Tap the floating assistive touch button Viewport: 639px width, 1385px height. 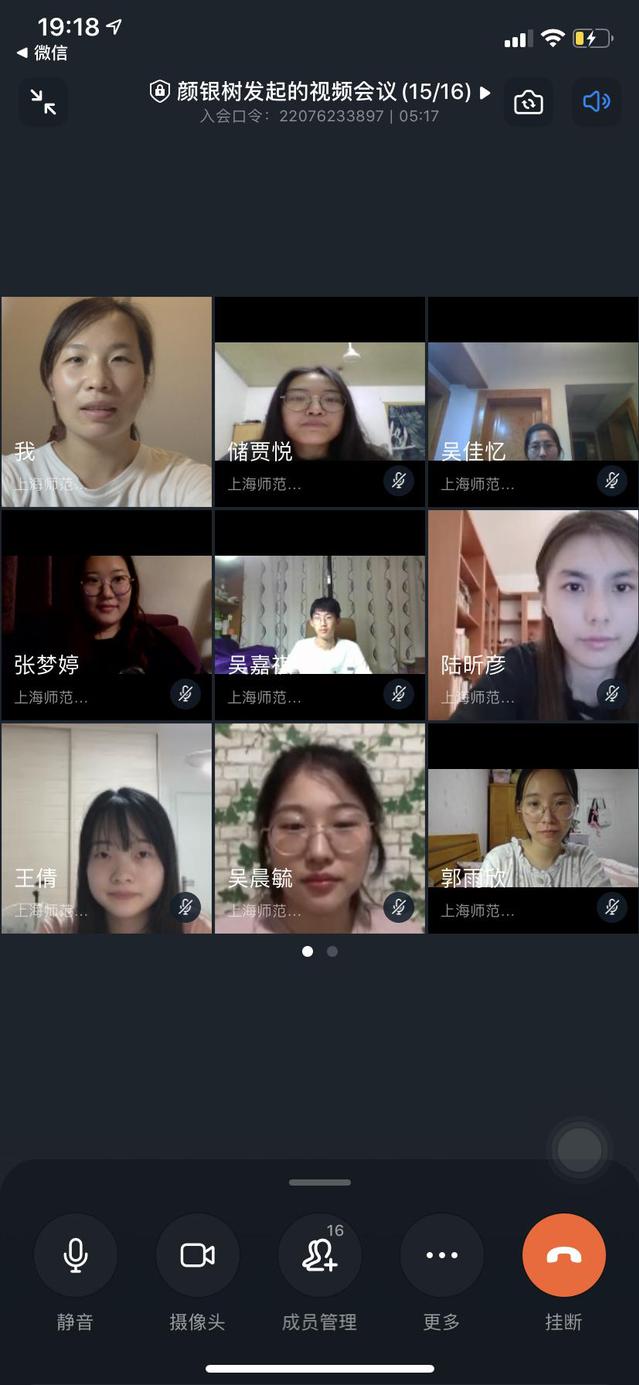[580, 1150]
